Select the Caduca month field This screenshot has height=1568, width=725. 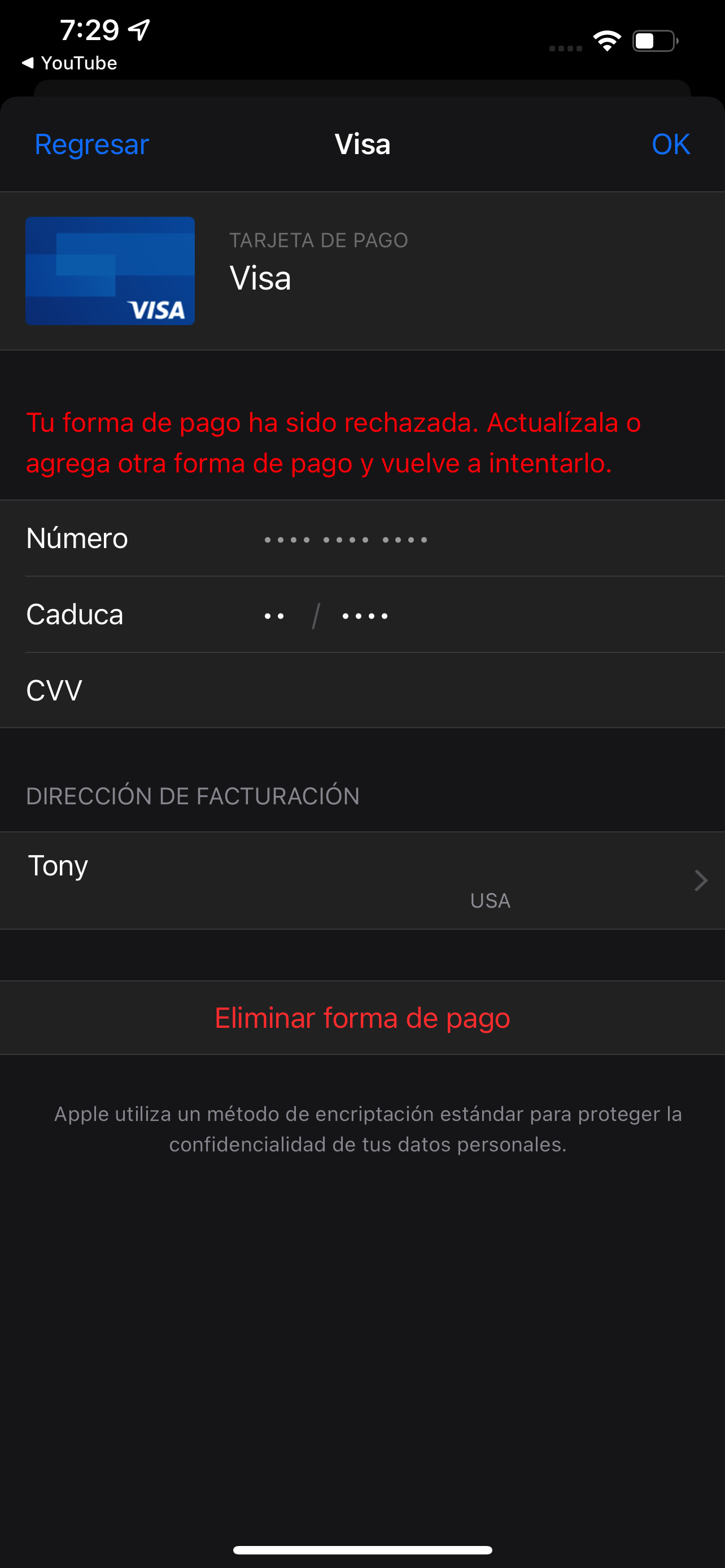tap(274, 615)
